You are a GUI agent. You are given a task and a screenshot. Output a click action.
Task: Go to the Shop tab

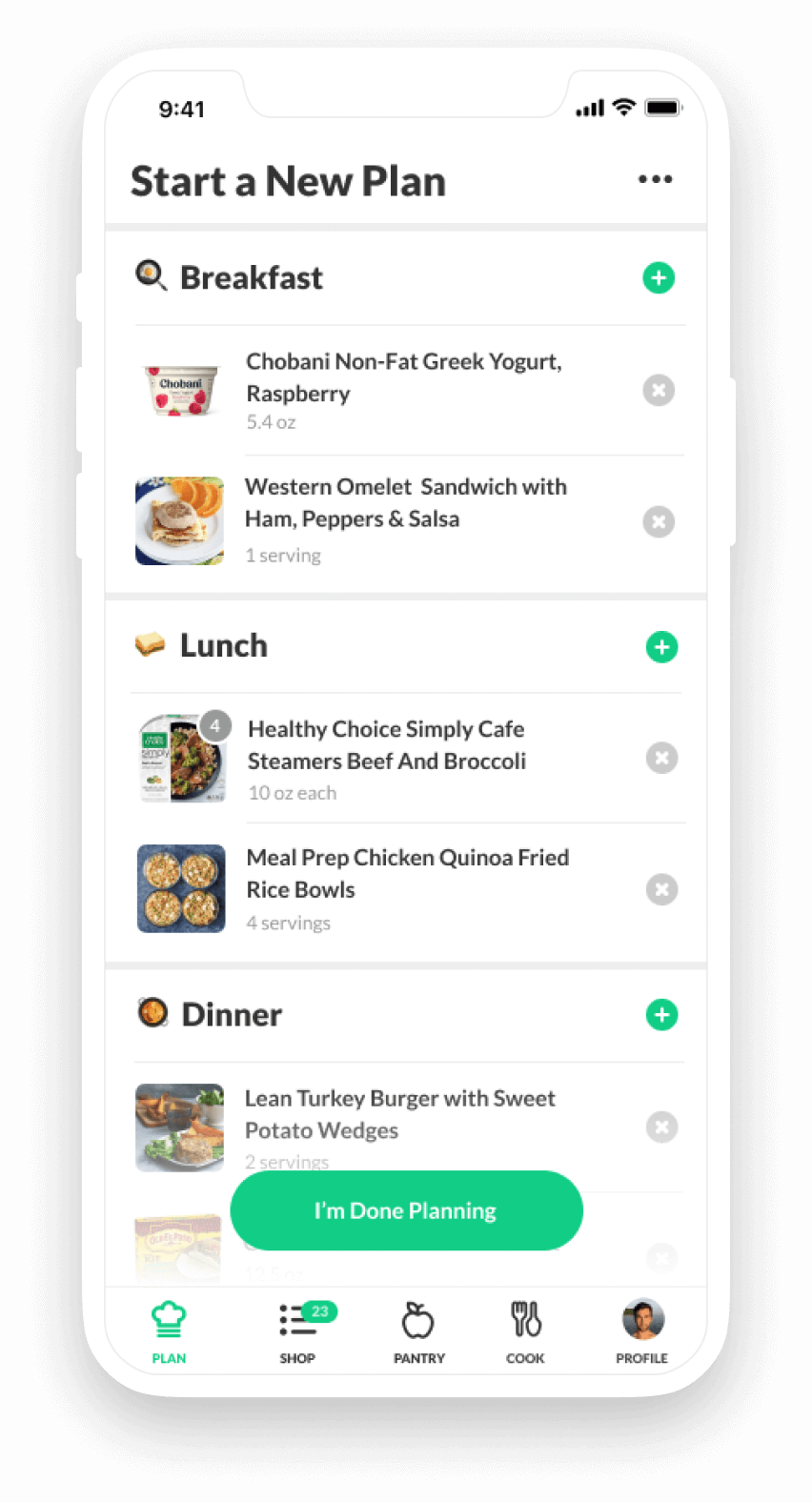point(298,1331)
